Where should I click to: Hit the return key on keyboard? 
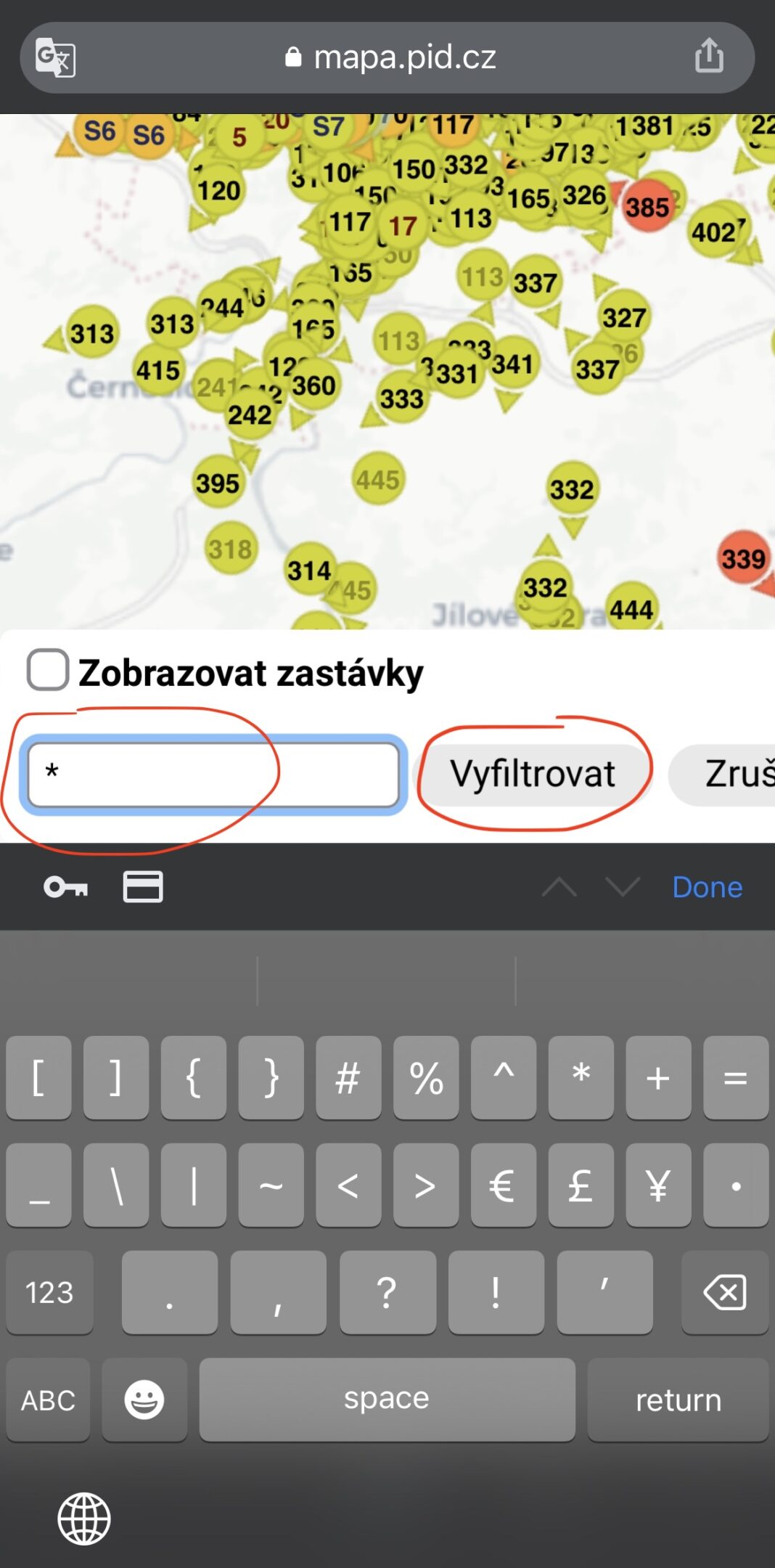click(678, 1400)
